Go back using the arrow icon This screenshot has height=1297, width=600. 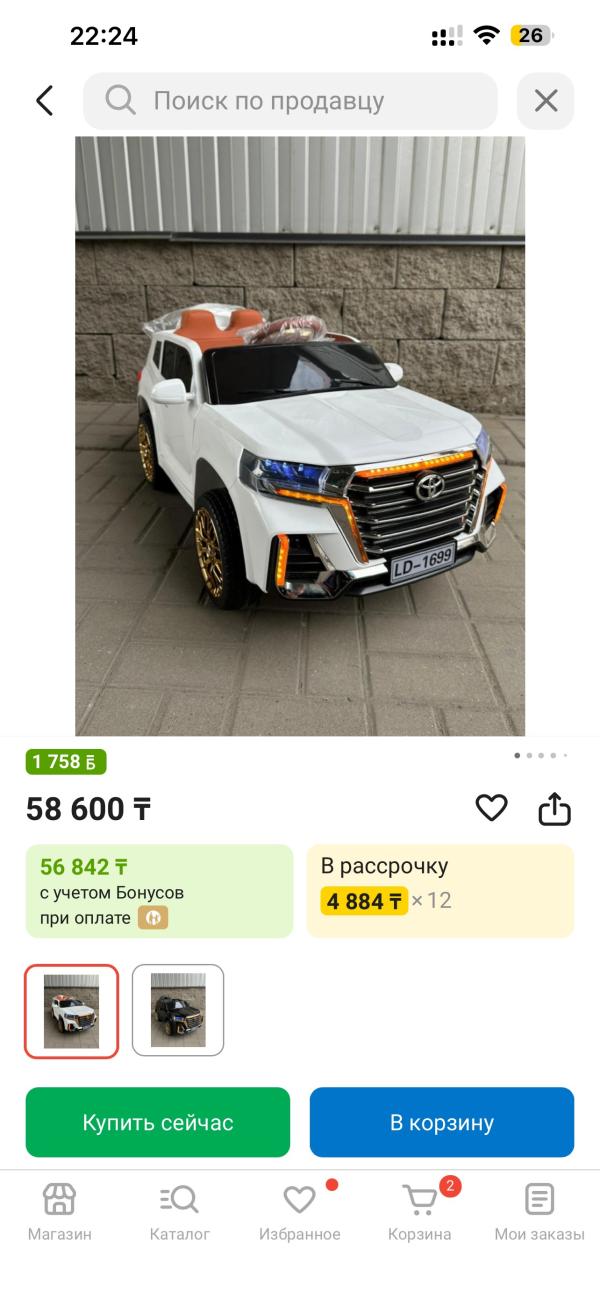44,101
